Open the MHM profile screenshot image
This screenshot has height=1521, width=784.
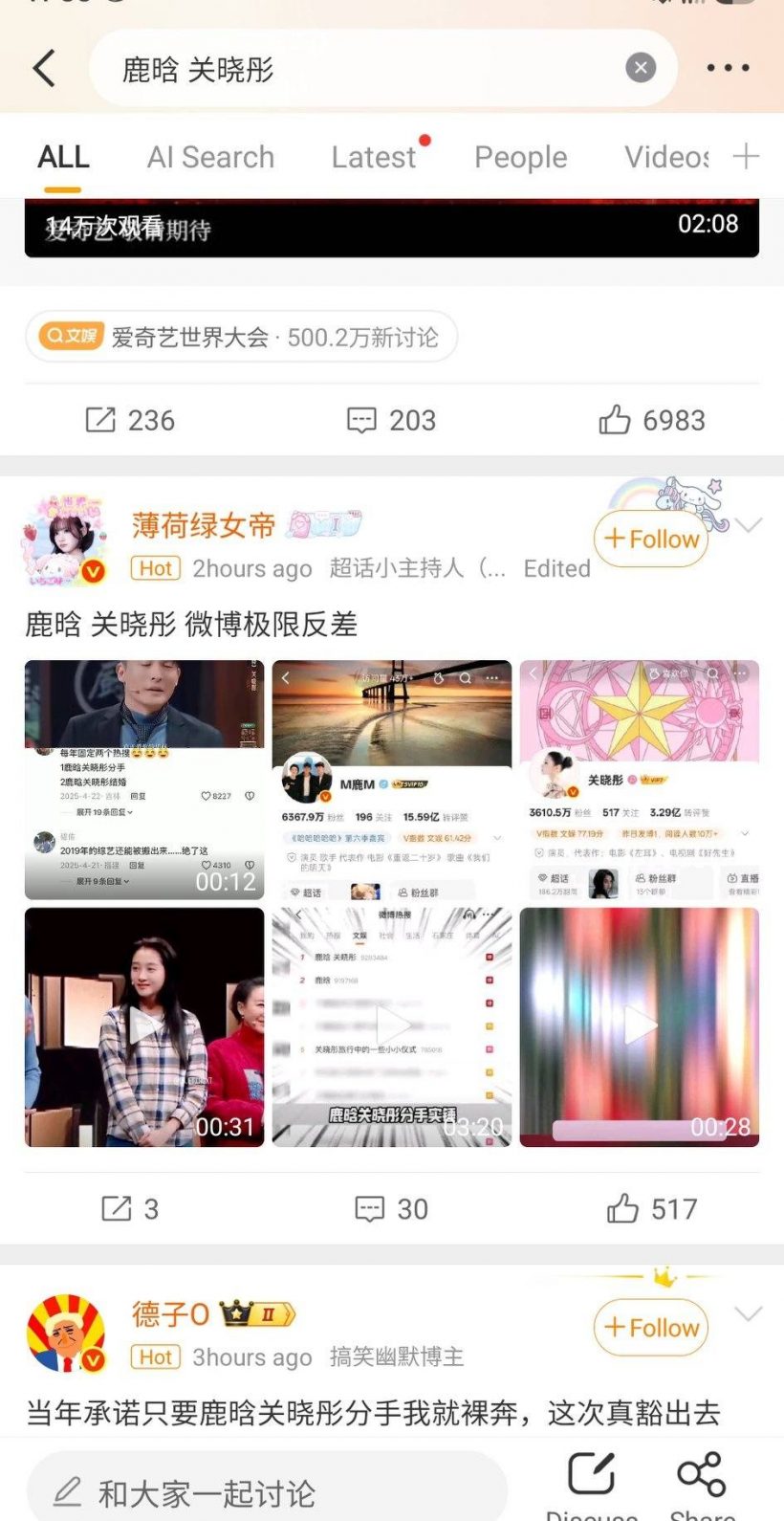click(392, 780)
